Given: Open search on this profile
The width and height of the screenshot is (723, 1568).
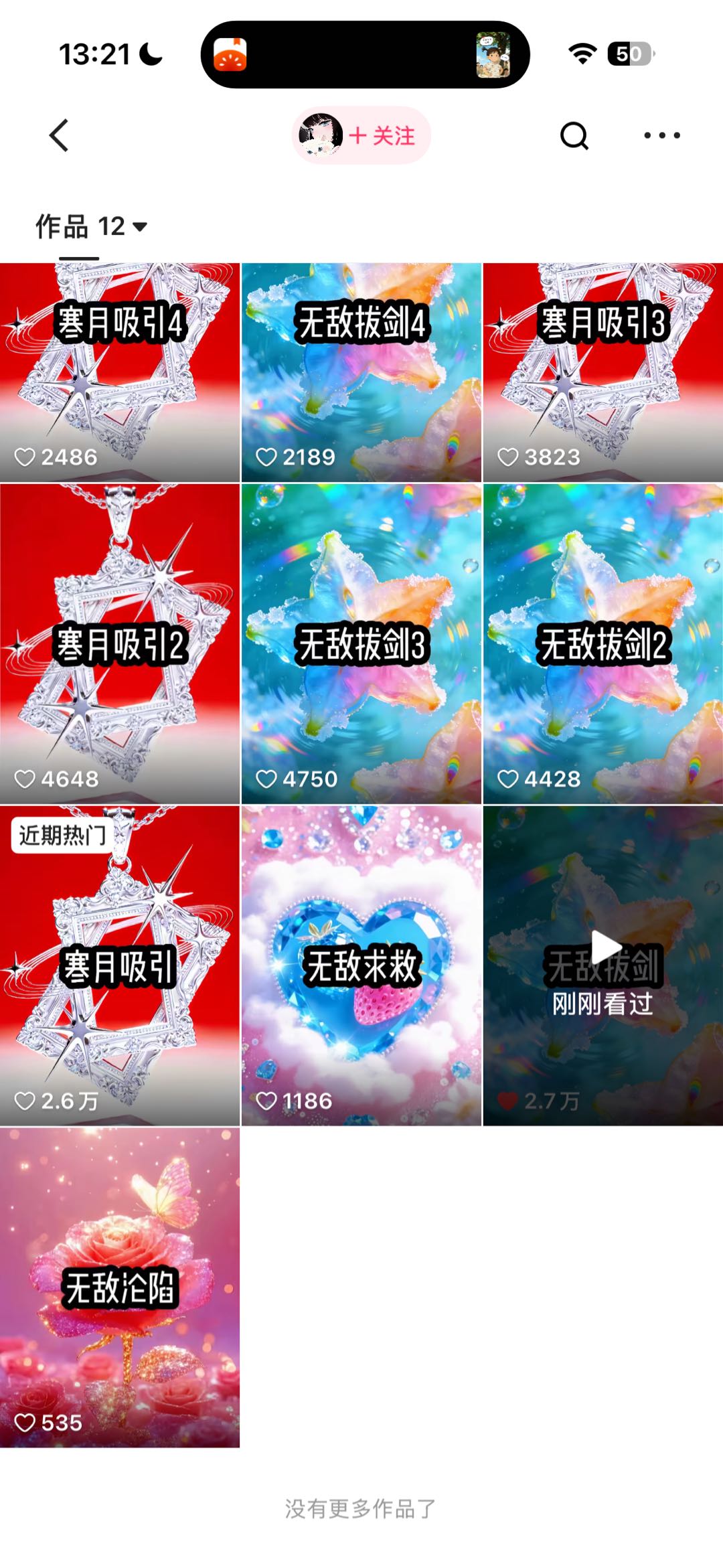Looking at the screenshot, I should coord(574,136).
